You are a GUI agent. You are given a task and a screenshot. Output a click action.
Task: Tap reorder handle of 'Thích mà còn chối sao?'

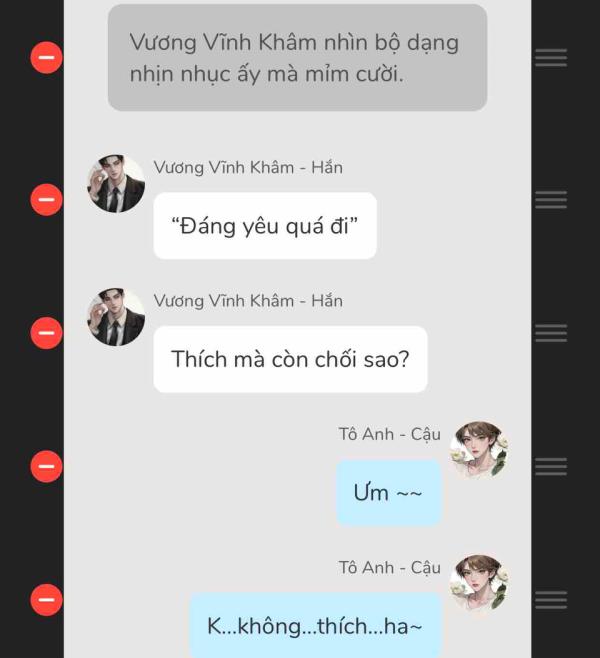[551, 333]
